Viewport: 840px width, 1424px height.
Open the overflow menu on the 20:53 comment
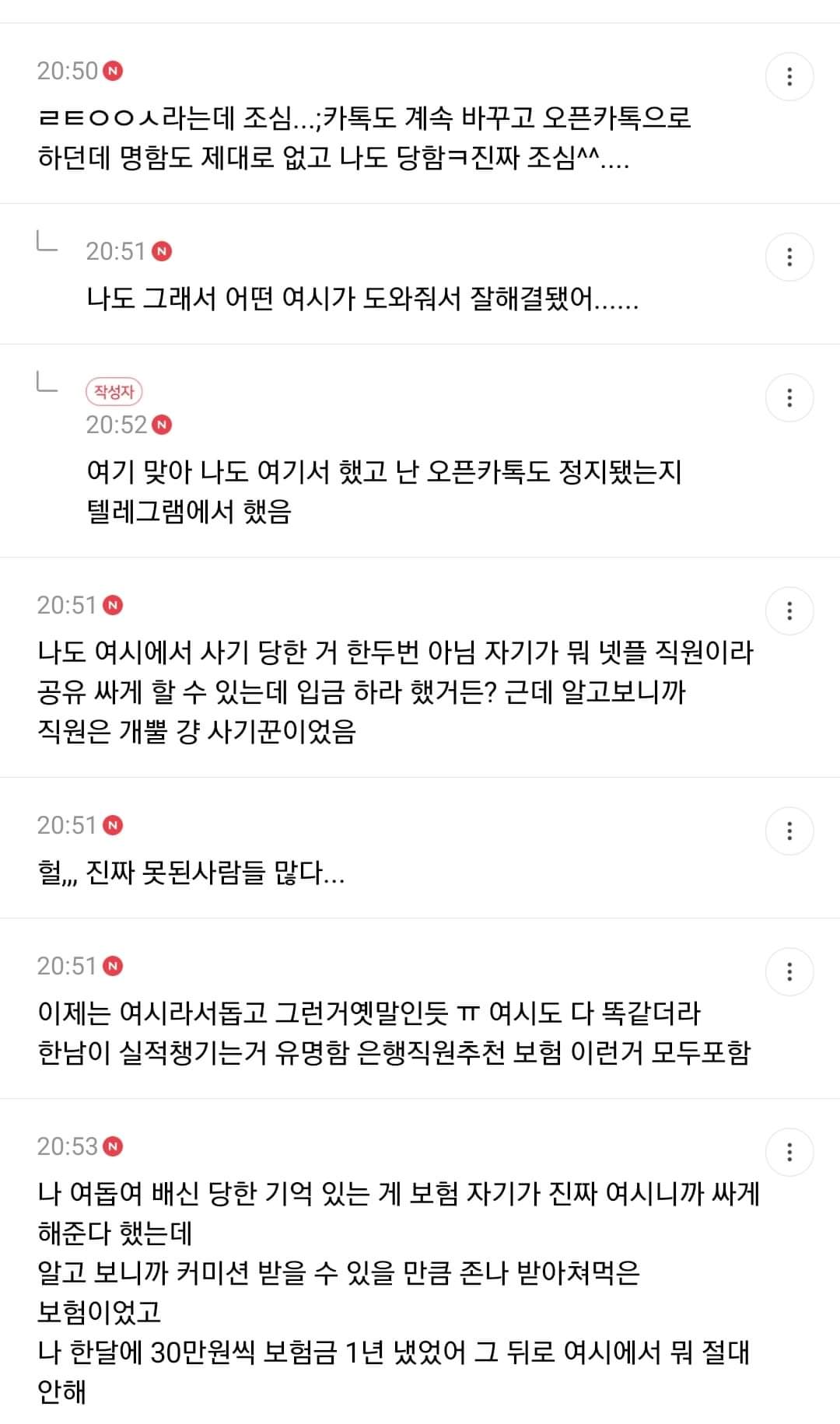click(789, 1152)
